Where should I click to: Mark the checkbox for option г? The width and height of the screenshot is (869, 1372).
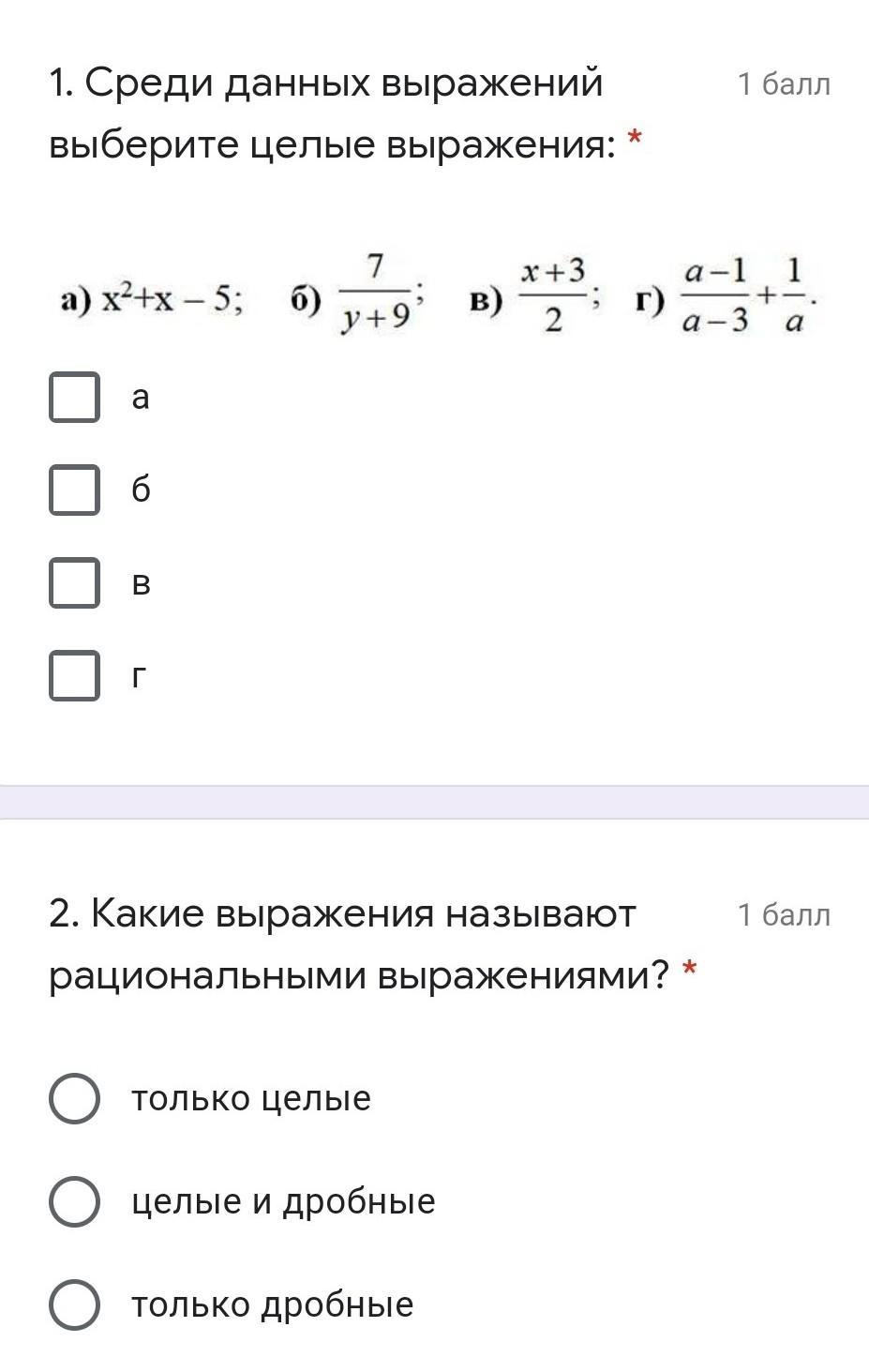coord(74,675)
